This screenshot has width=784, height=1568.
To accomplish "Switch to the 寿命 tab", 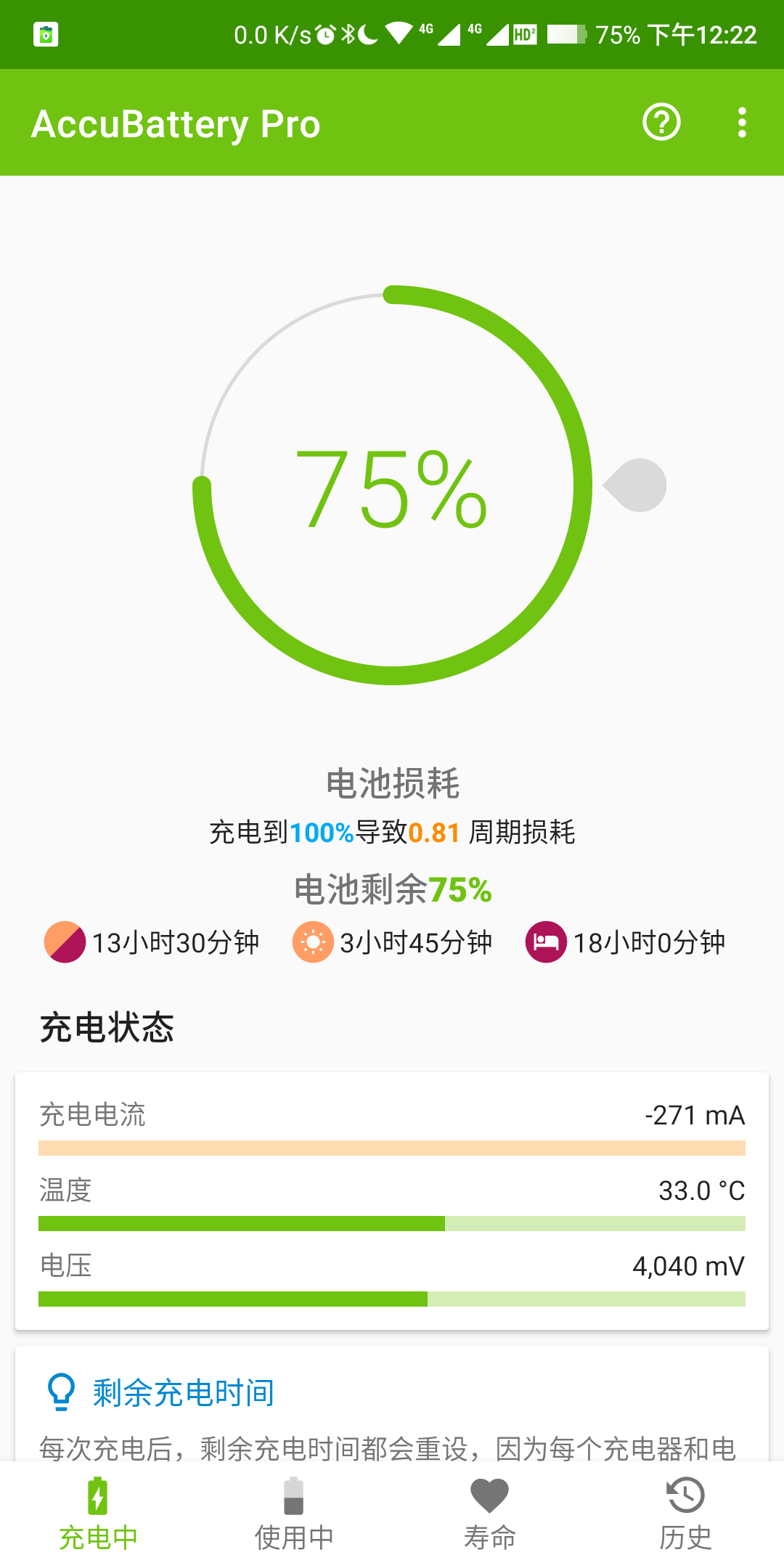I will 490,1514.
